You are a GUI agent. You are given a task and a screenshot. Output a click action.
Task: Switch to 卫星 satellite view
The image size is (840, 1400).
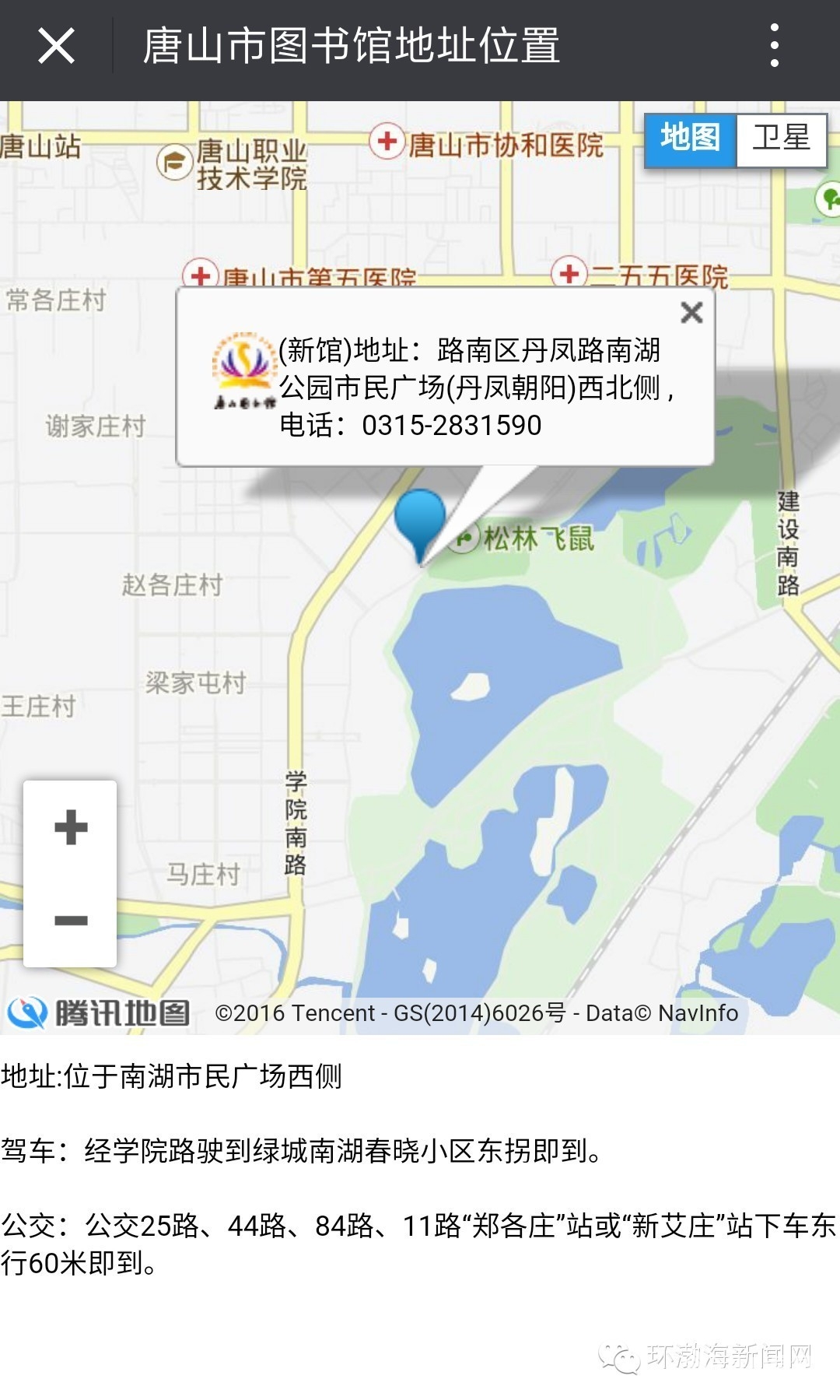click(781, 139)
